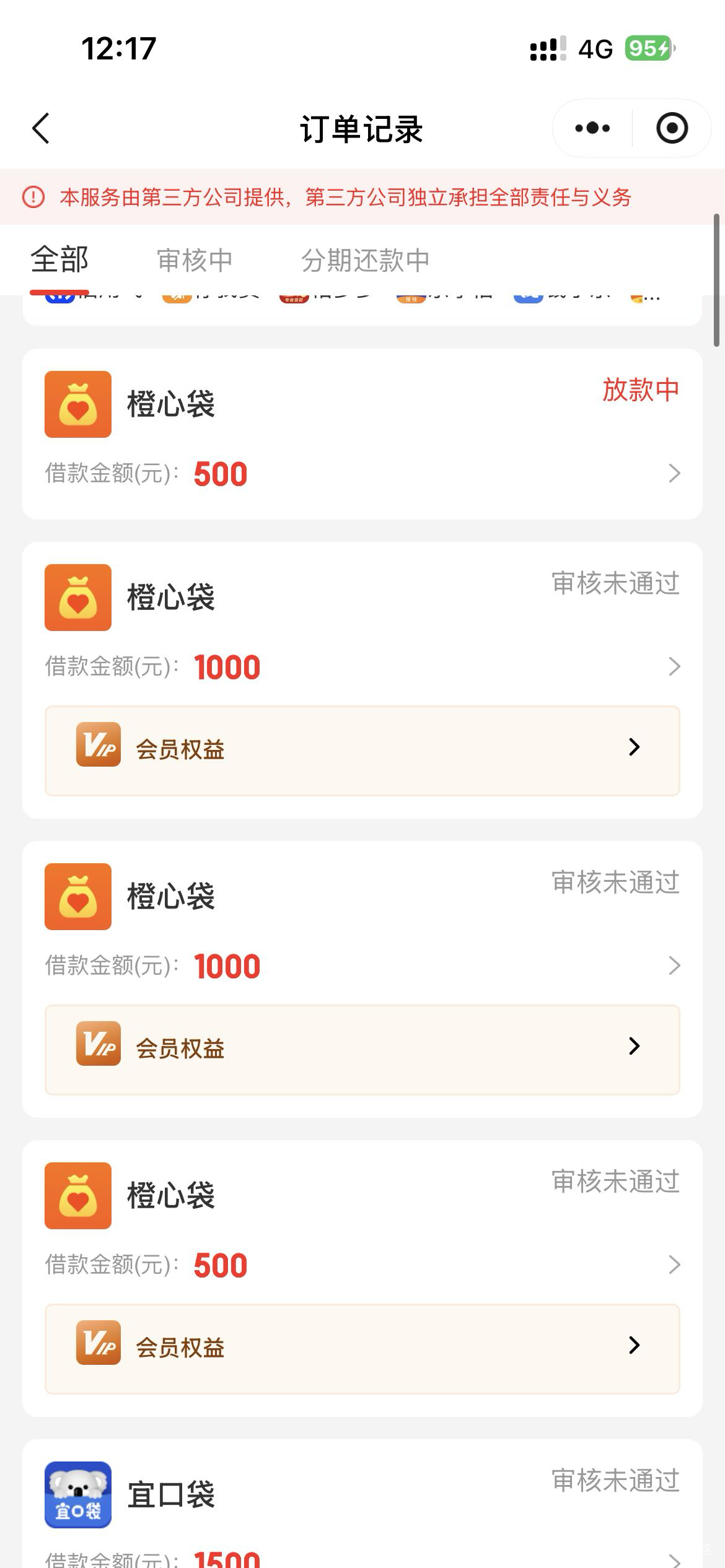
Task: Open the 宜口袋 order for 1500
Action: click(x=362, y=1504)
